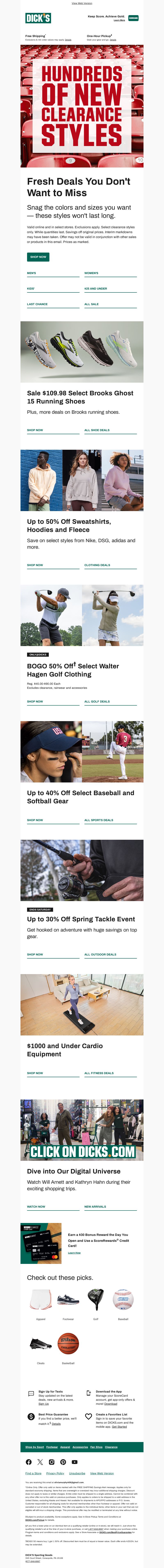The width and height of the screenshot is (164, 1568).
Task: Tap the green SHOP NOW button under Fresh Deals
Action: point(38,257)
